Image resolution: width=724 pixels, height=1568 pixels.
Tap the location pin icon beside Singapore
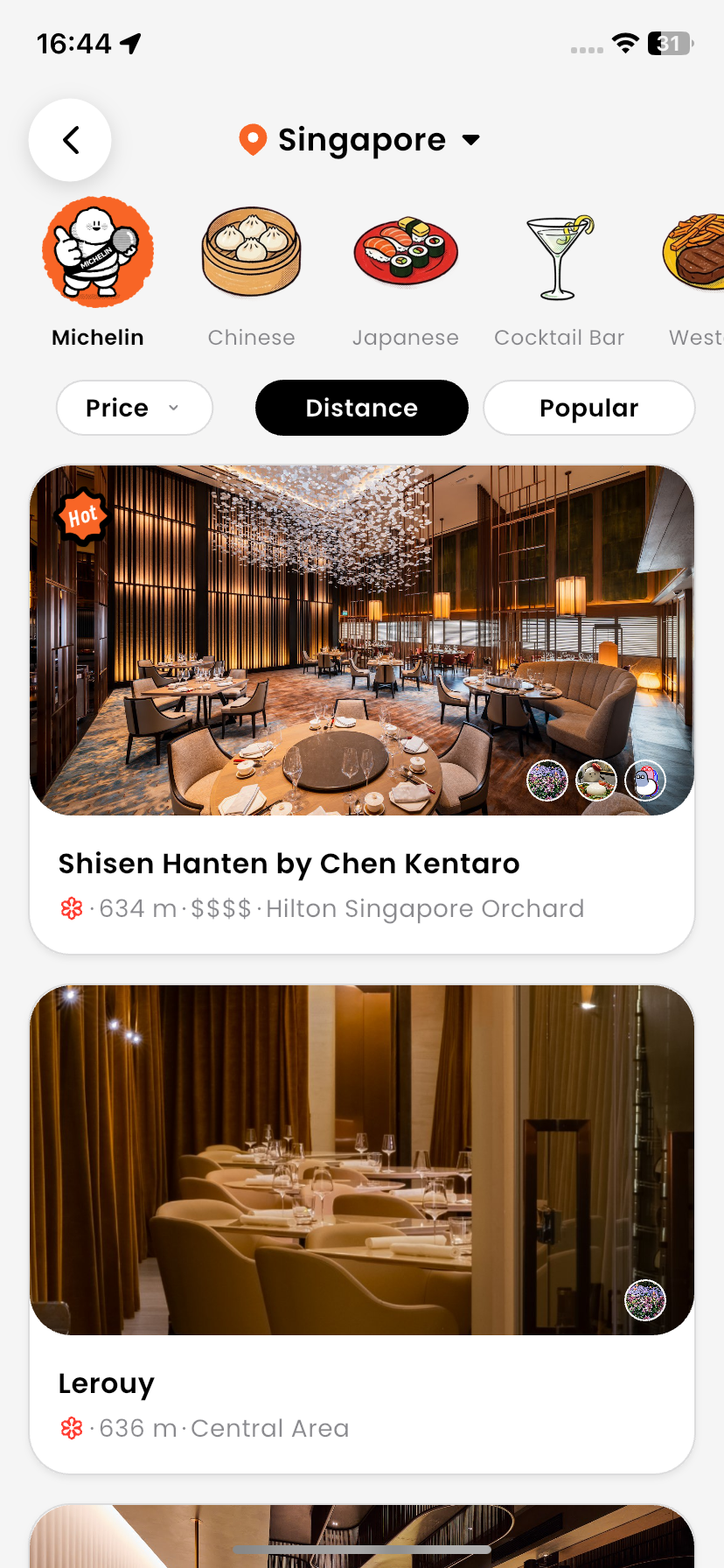click(252, 139)
